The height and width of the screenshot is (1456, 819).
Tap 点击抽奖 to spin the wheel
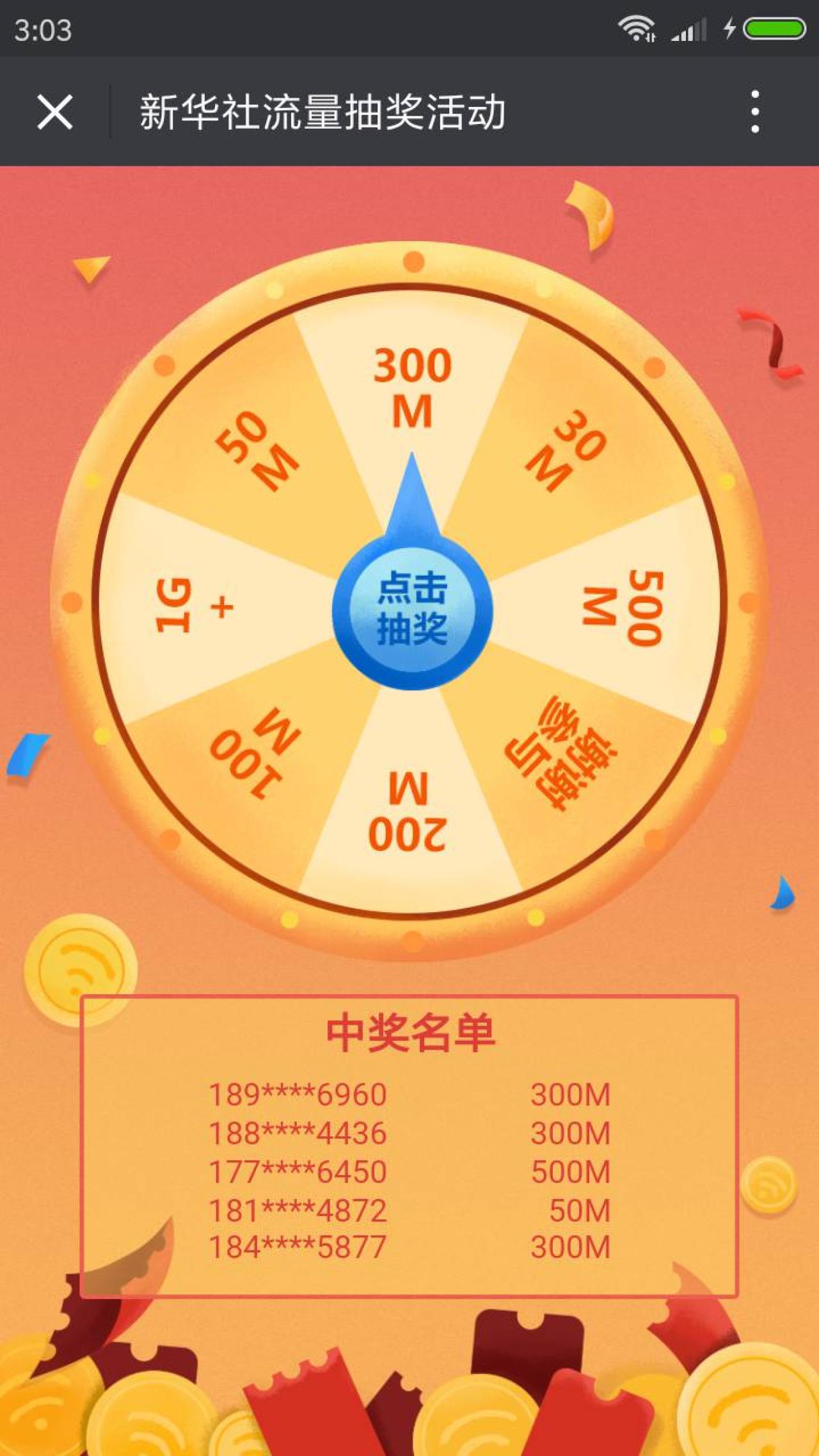click(x=412, y=608)
